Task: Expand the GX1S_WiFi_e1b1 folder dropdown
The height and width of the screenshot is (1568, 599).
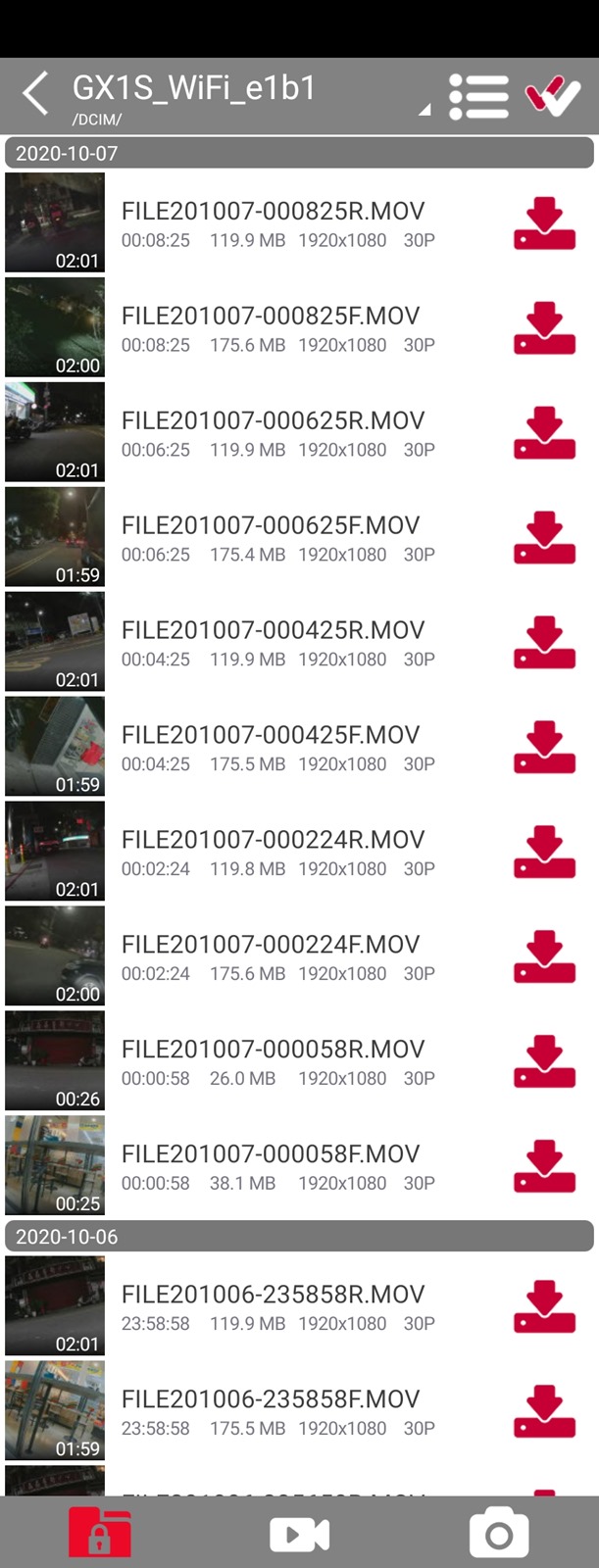Action: coord(424,110)
